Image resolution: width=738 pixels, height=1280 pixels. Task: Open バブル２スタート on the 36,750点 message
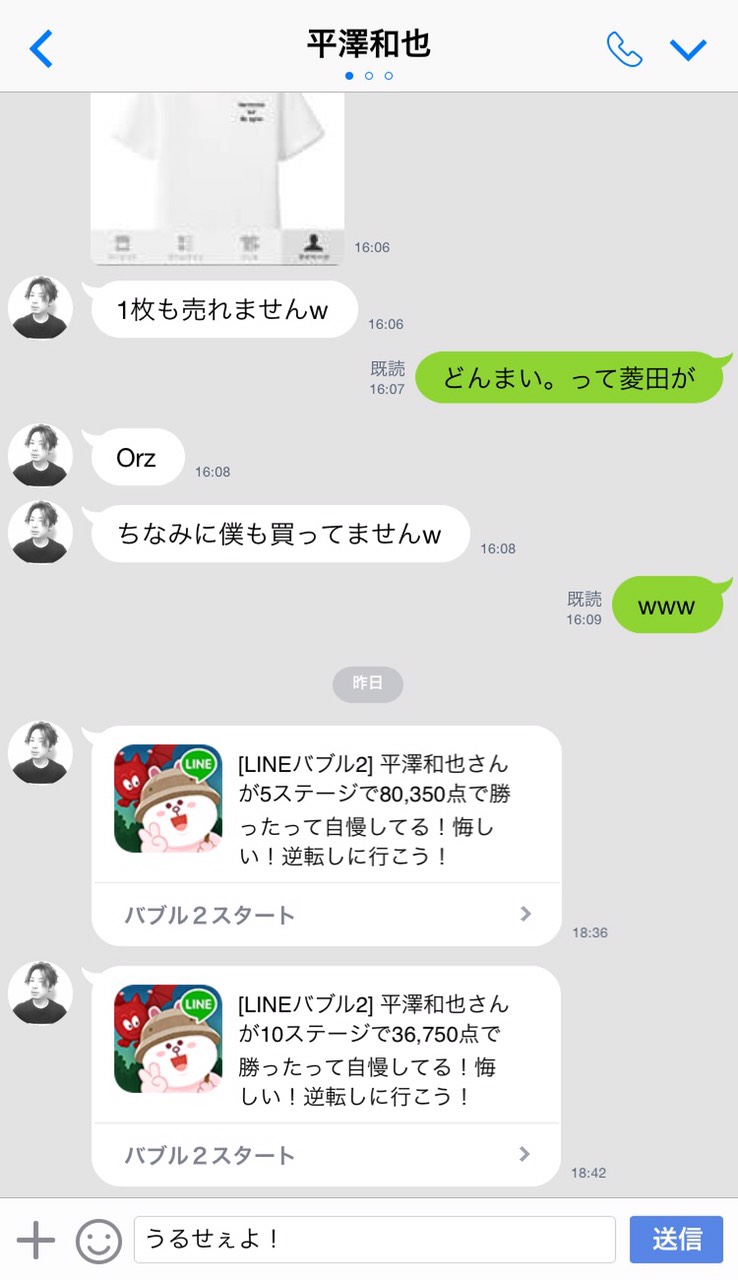(326, 1155)
